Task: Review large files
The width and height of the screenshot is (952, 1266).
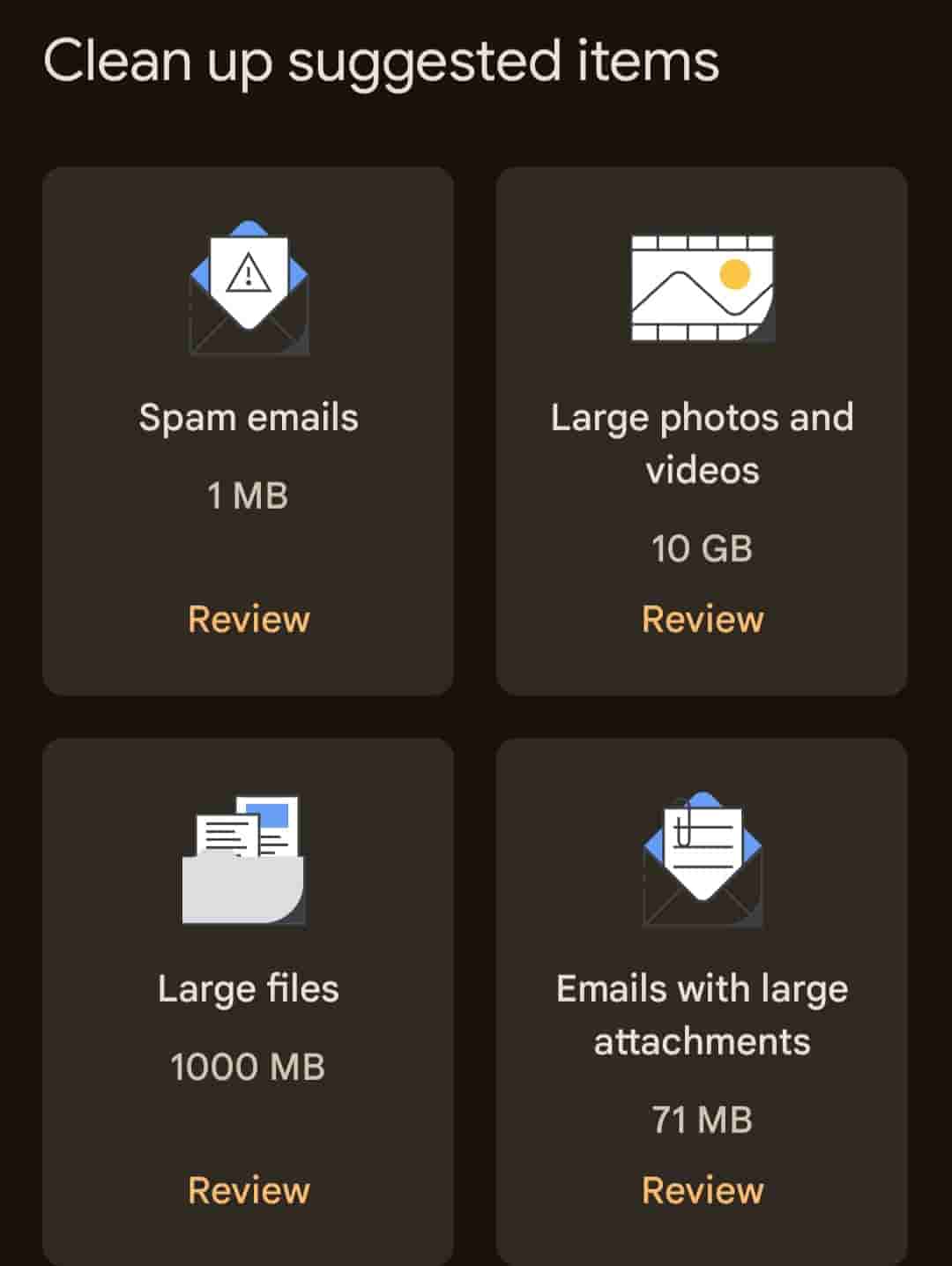Action: [249, 1190]
